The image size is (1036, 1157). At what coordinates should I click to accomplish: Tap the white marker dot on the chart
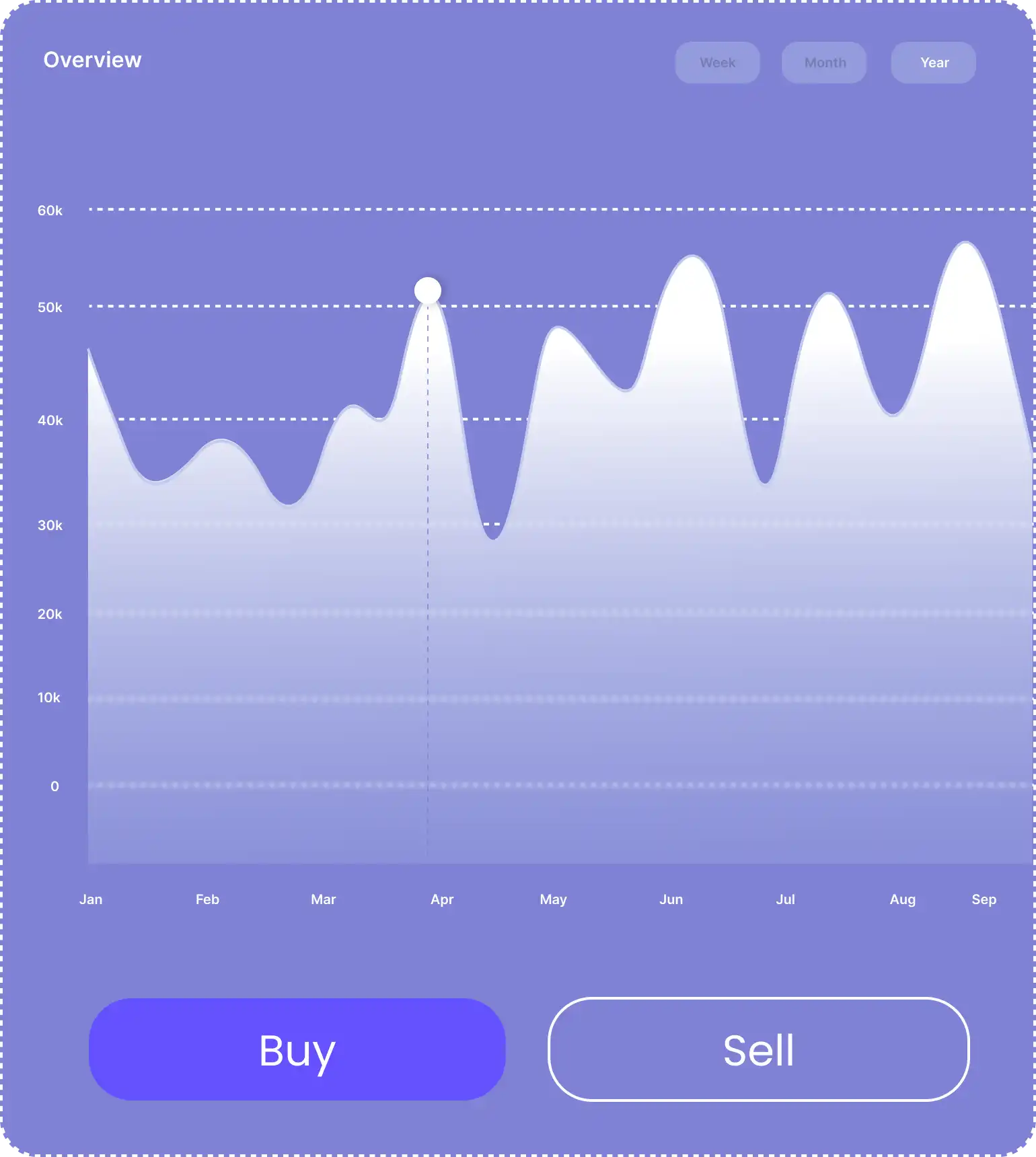point(428,291)
